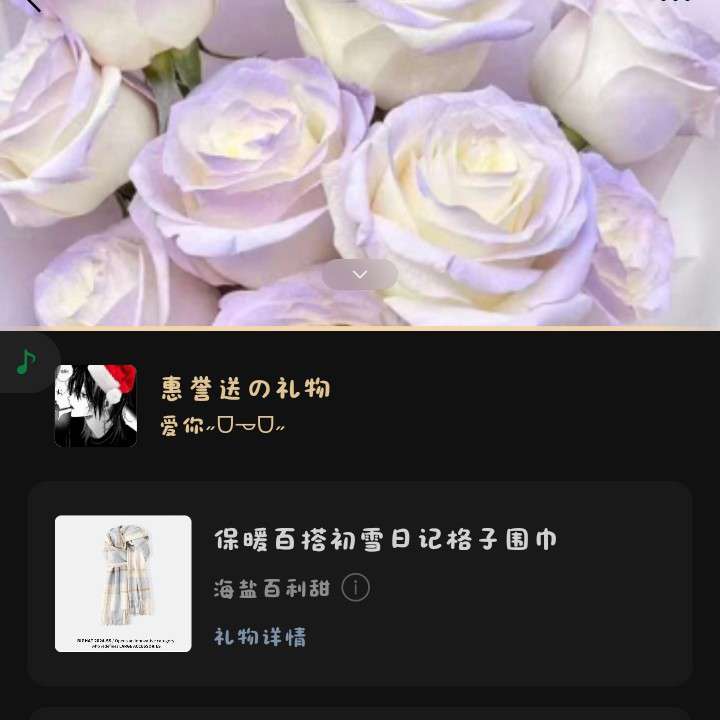Open the 礼物详情 link

coord(260,637)
